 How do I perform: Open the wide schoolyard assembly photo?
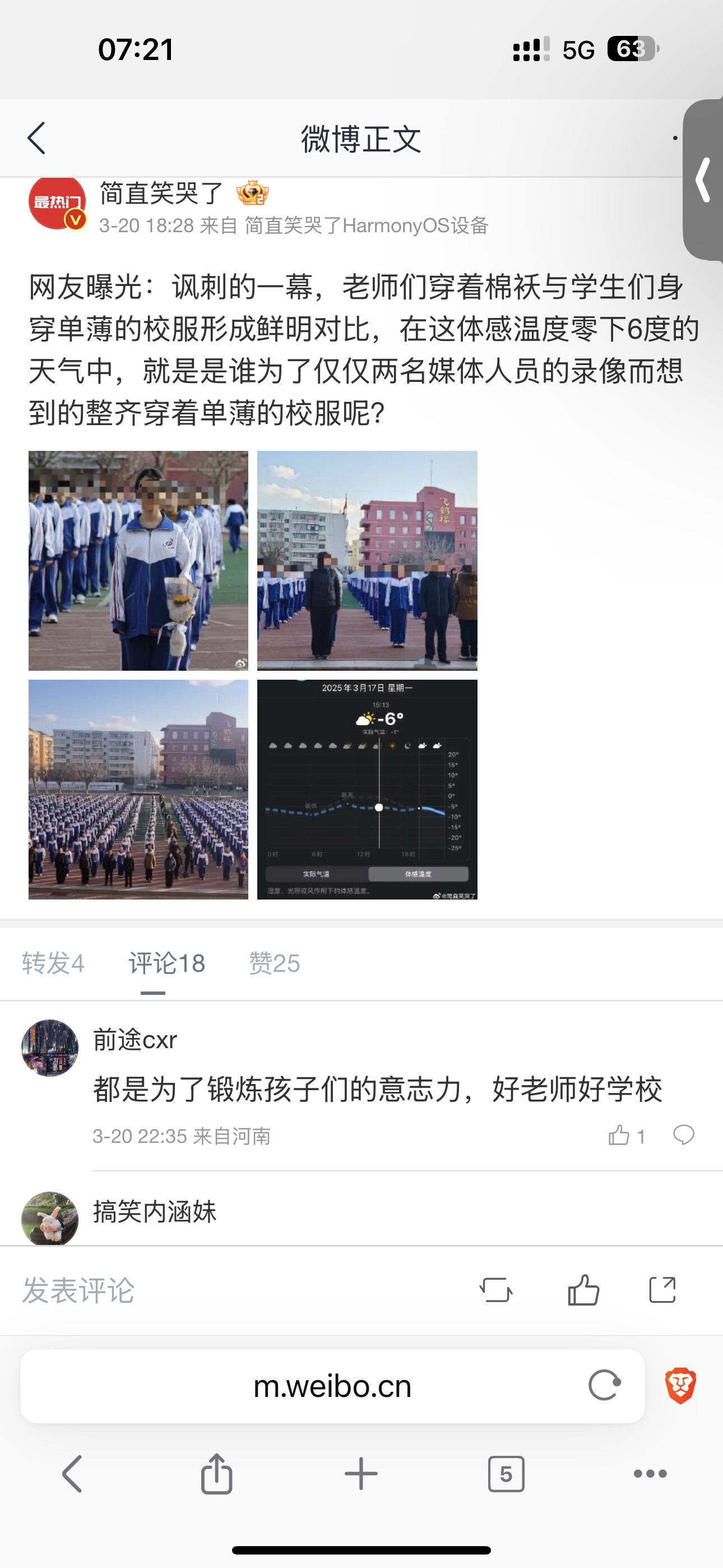click(x=138, y=789)
